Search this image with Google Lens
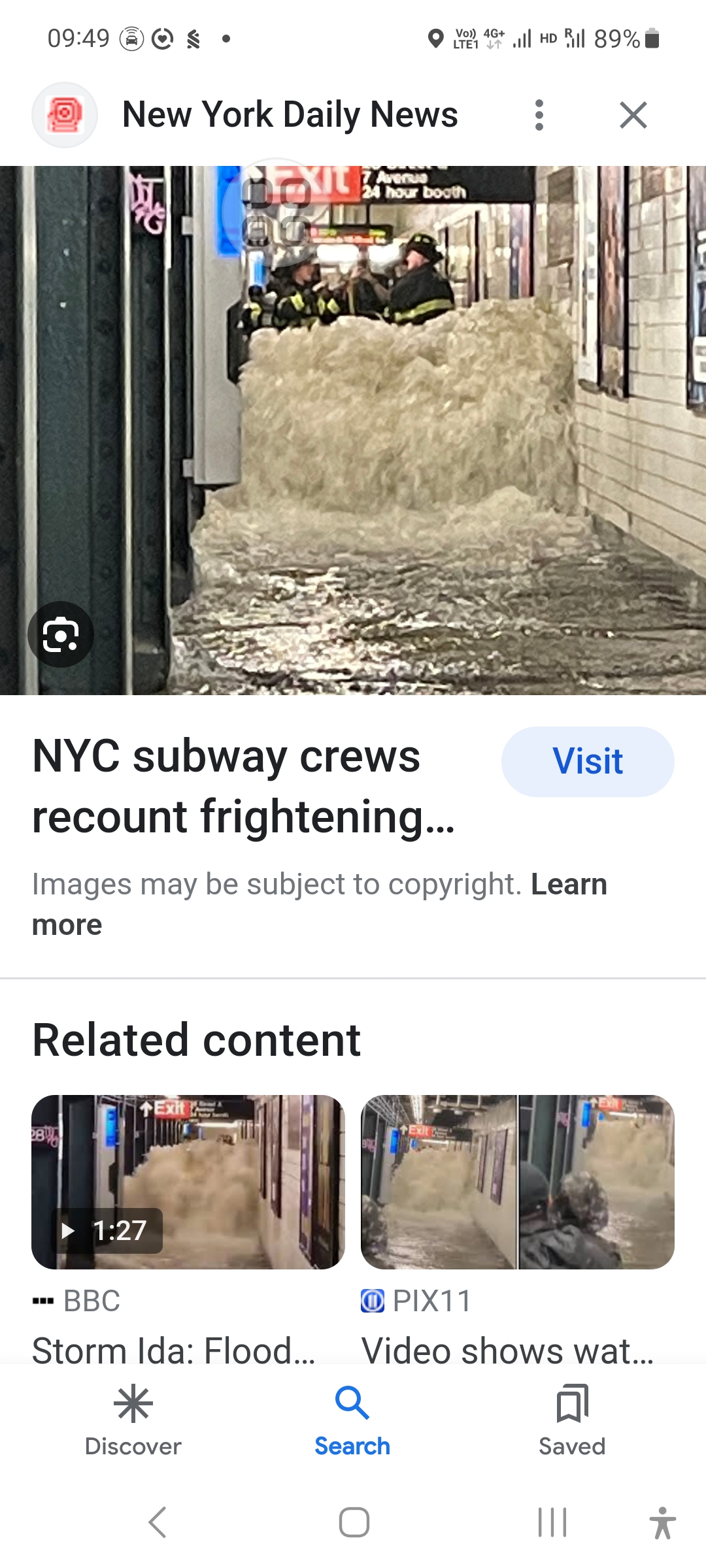706x1568 pixels. point(61,634)
